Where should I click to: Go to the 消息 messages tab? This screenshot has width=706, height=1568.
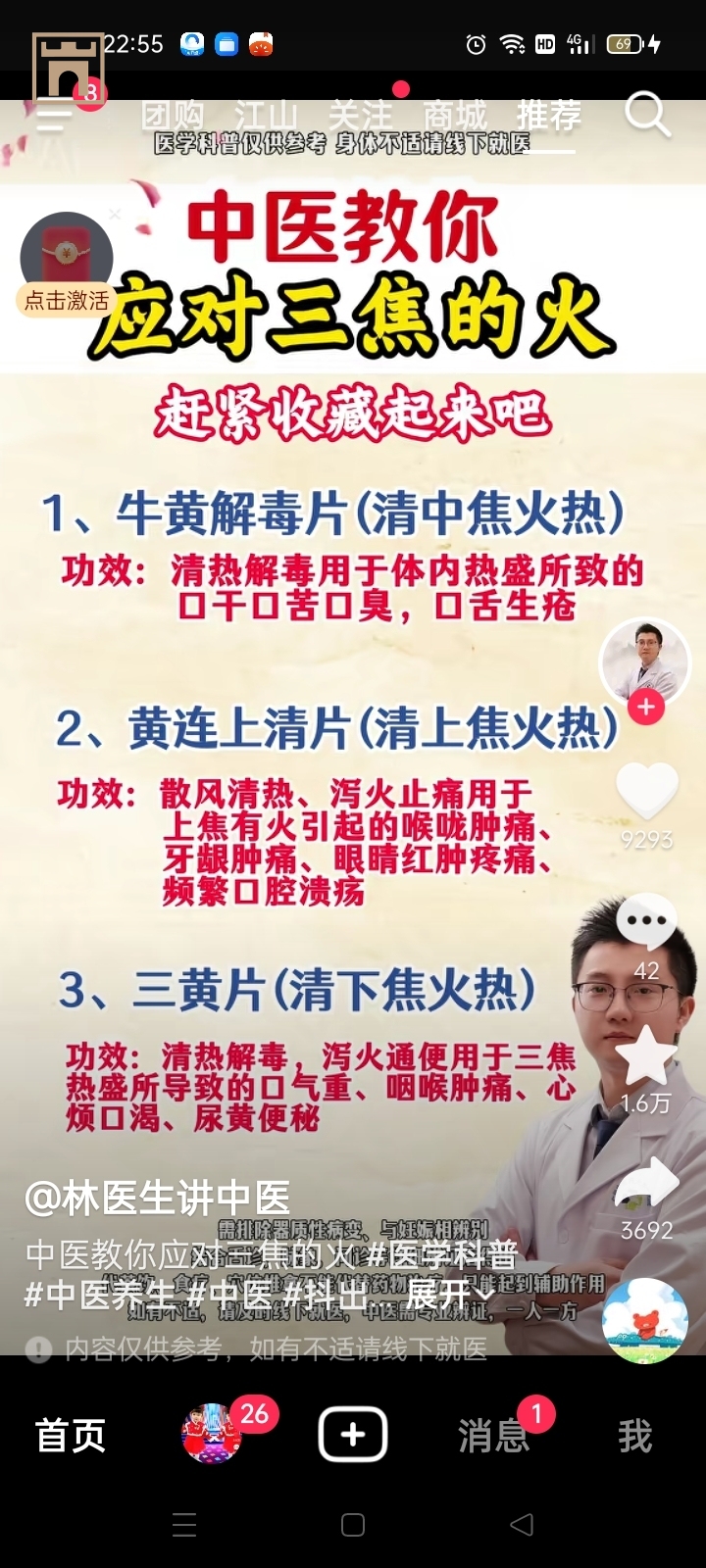[x=493, y=1436]
